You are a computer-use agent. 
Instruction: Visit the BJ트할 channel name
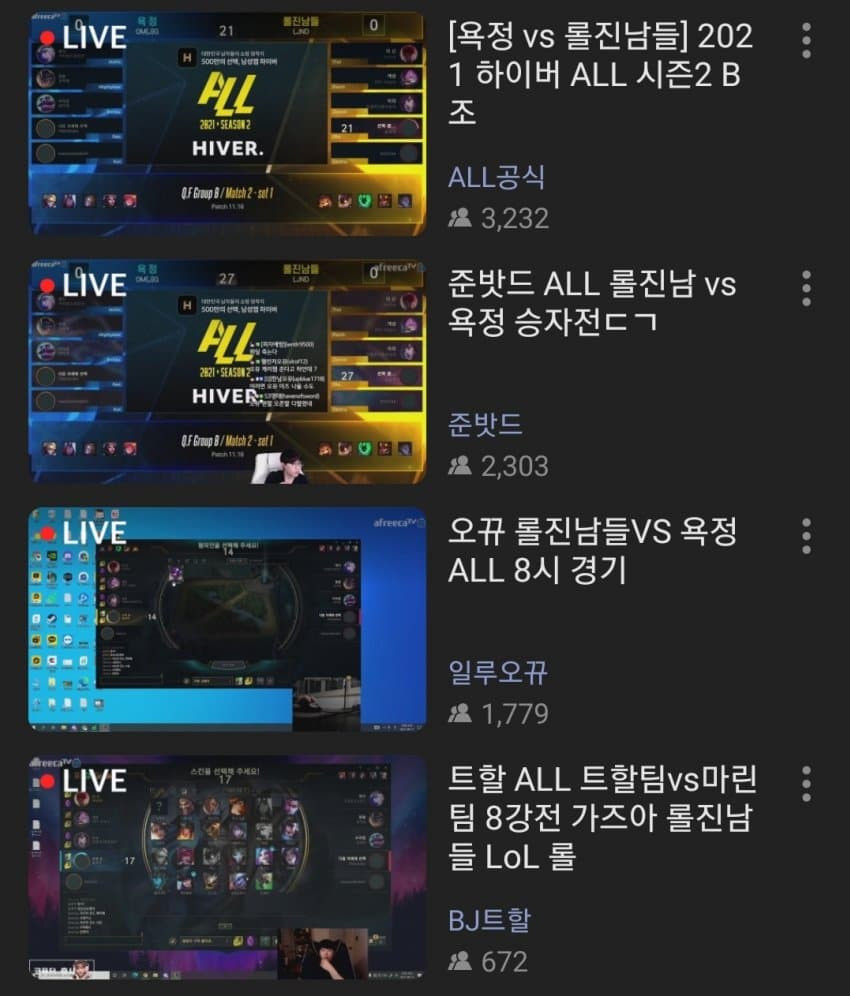490,919
